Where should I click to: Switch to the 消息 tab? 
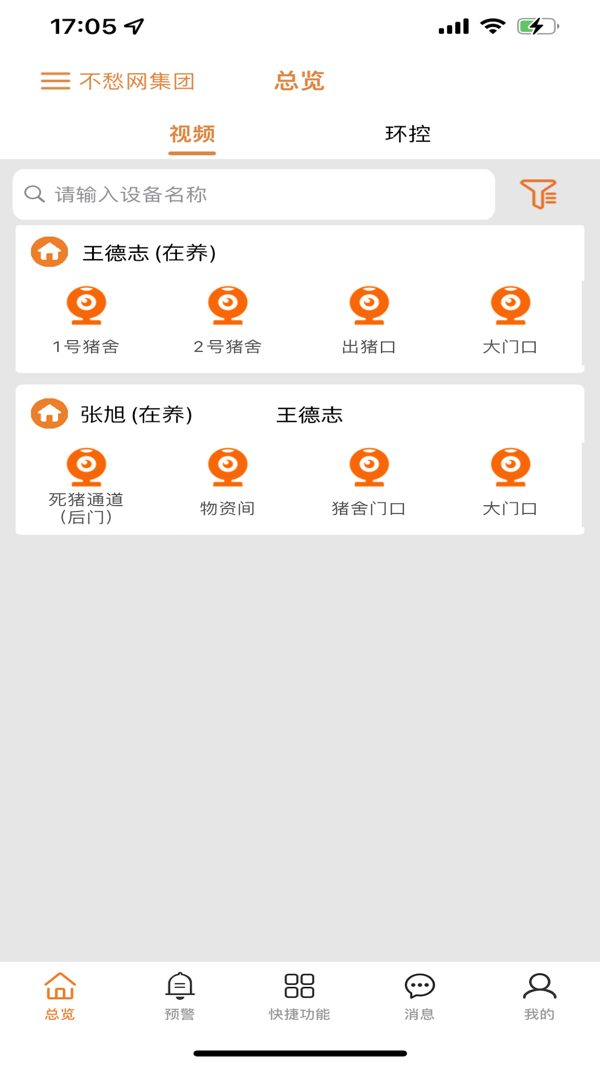pos(420,996)
